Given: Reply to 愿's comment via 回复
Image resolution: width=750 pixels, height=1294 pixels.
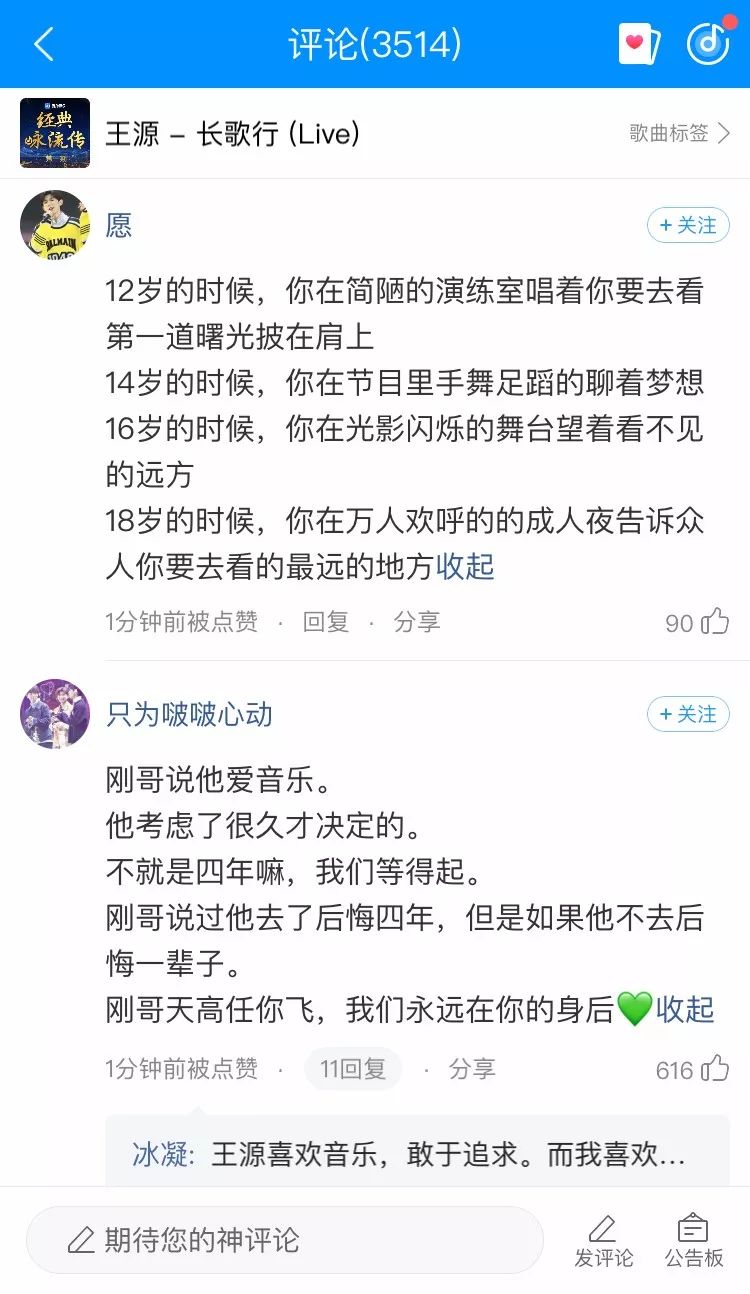Looking at the screenshot, I should (x=326, y=622).
